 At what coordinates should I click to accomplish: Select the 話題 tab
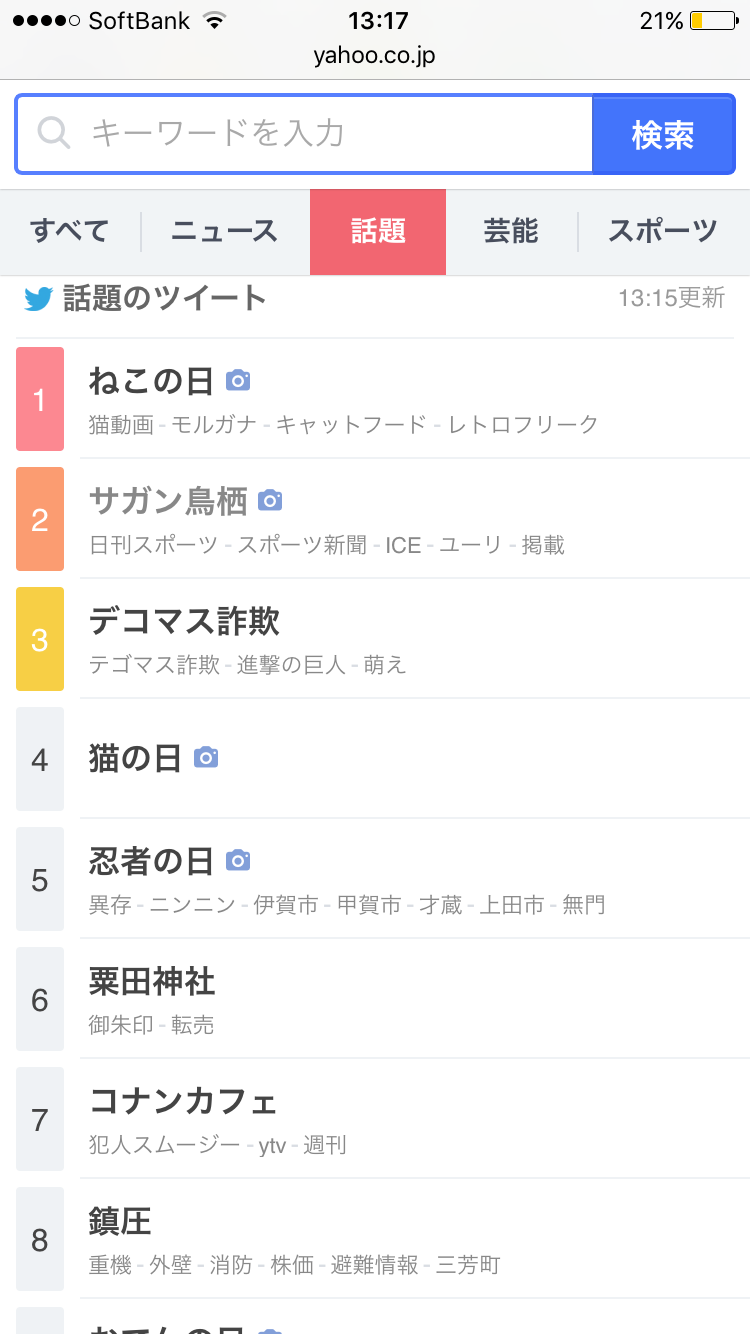(x=378, y=232)
